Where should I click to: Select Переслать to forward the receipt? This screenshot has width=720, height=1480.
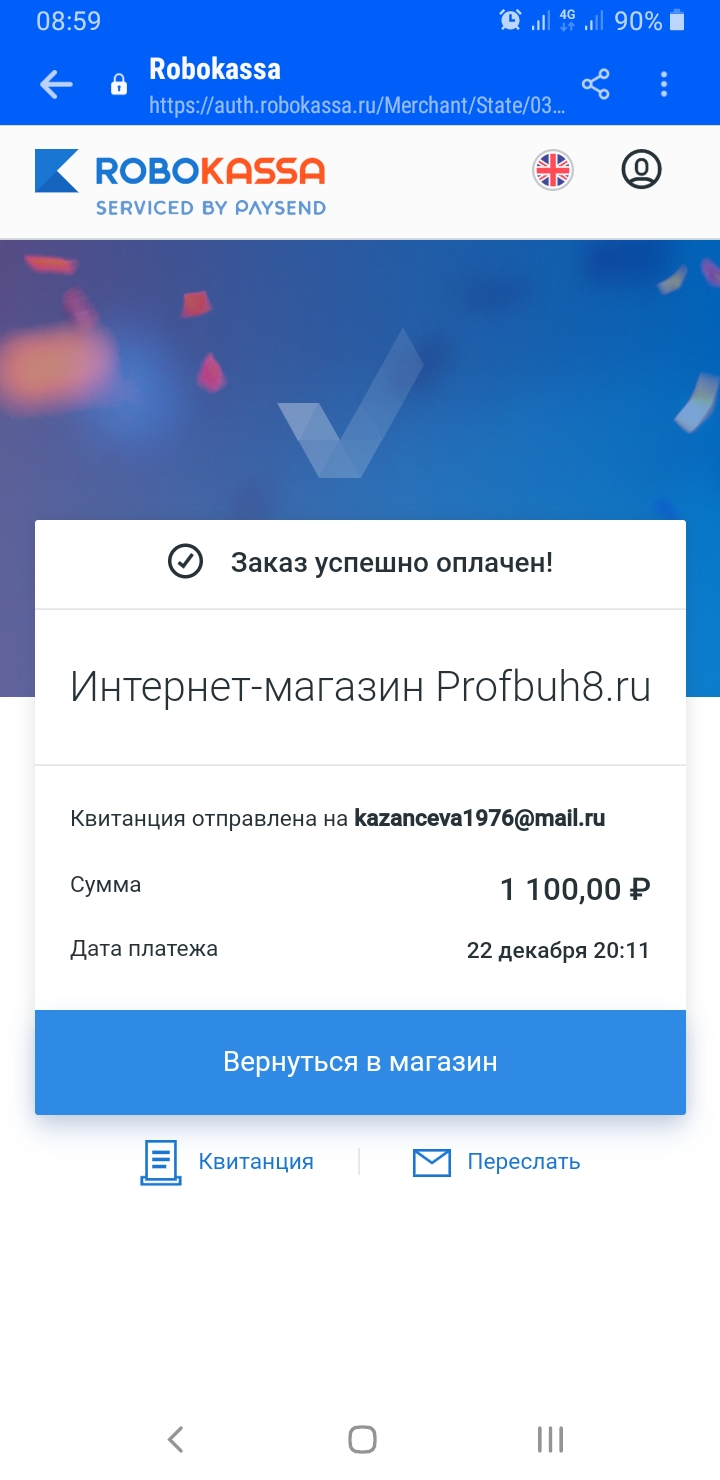(x=497, y=1162)
